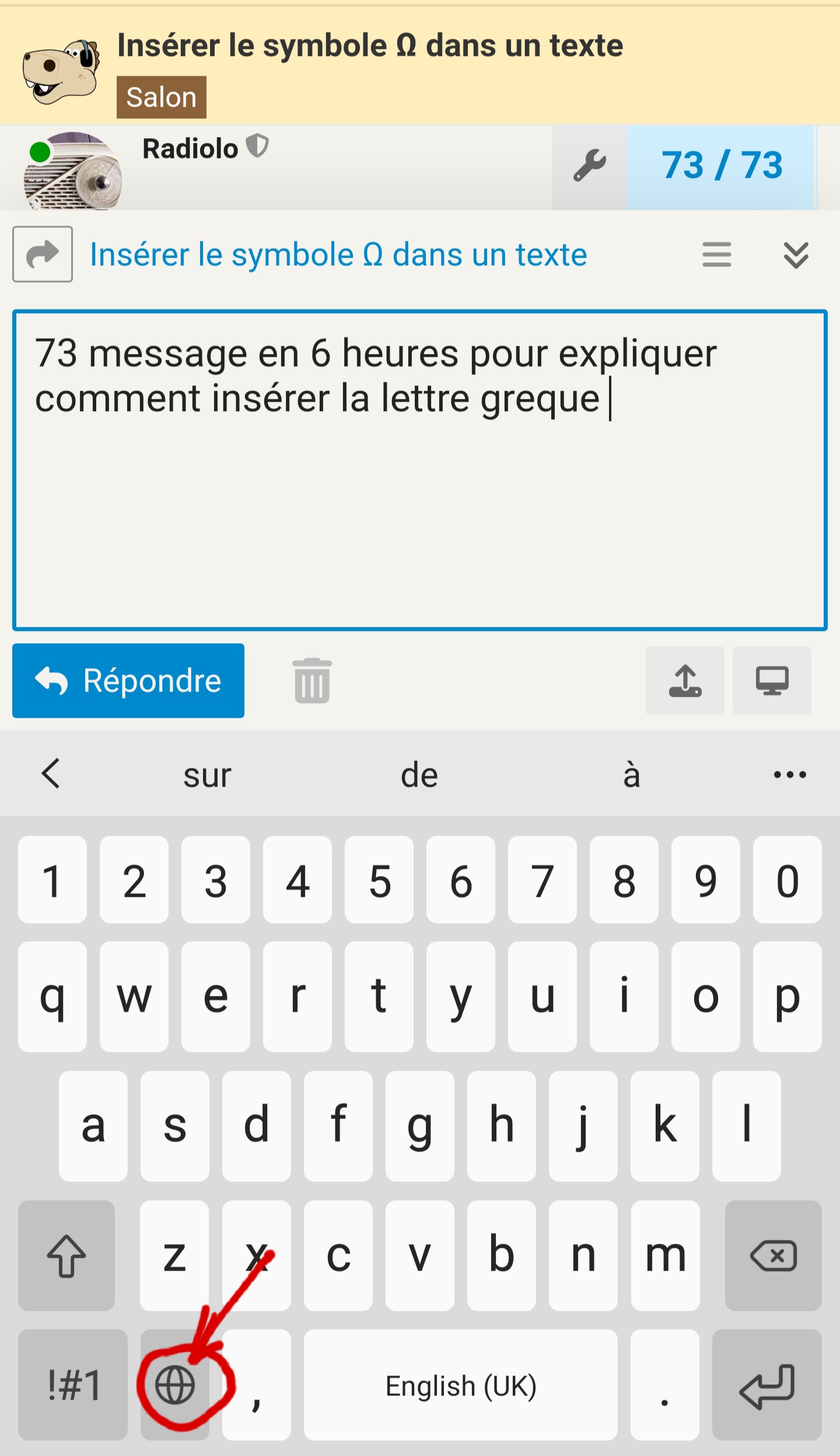This screenshot has width=840, height=1456.
Task: Delete a character with the backspace key
Action: (x=773, y=1255)
